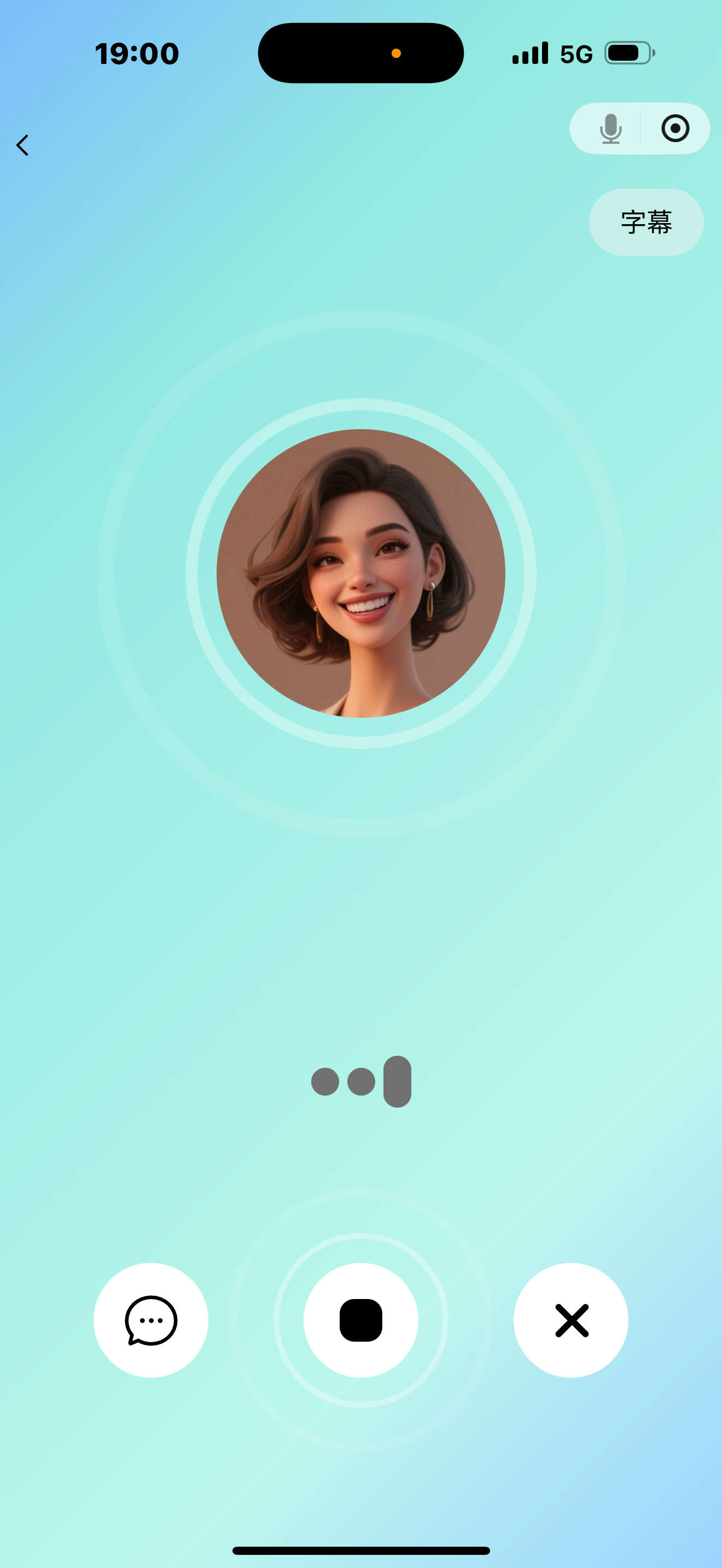Navigate back with the chevron arrow
The height and width of the screenshot is (1568, 722).
(23, 145)
